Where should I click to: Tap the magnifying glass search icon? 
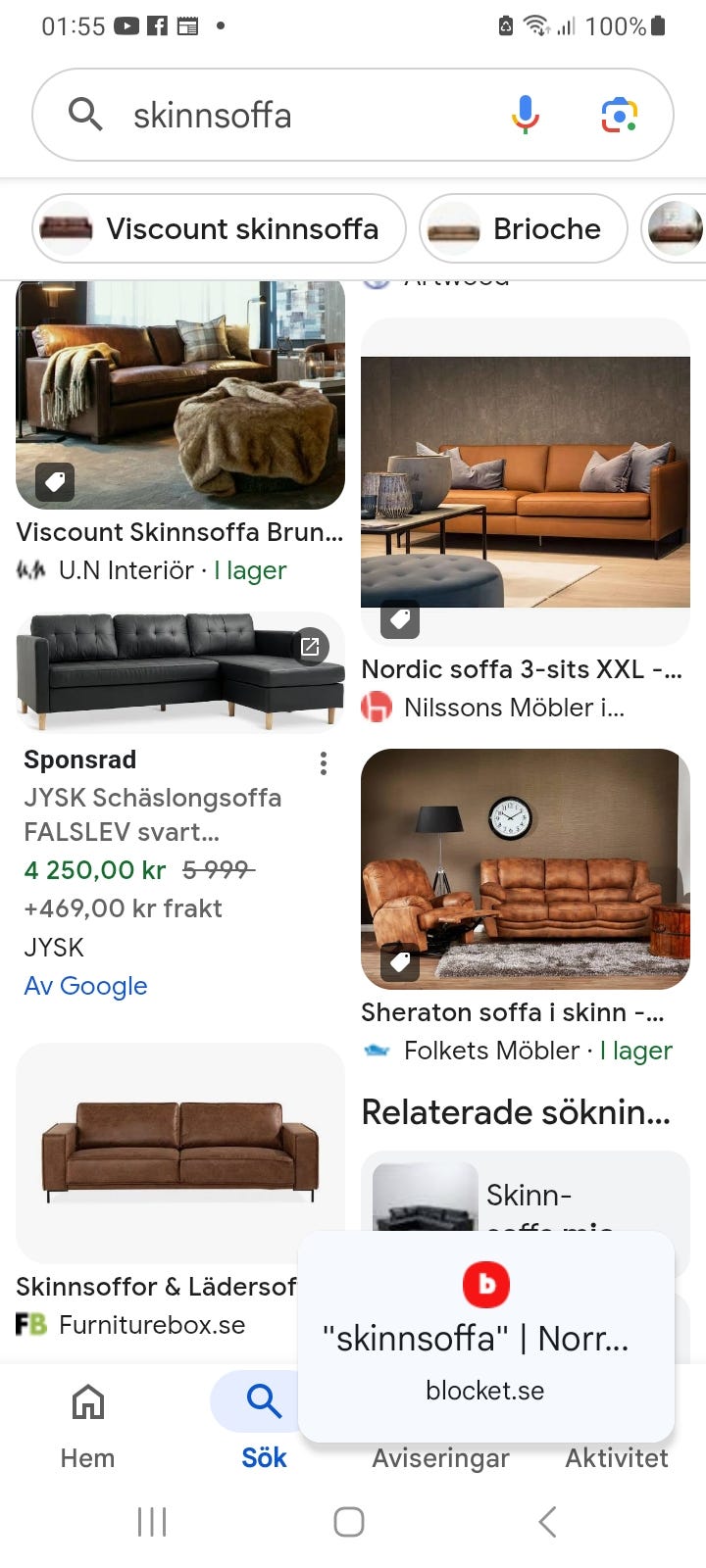click(85, 115)
